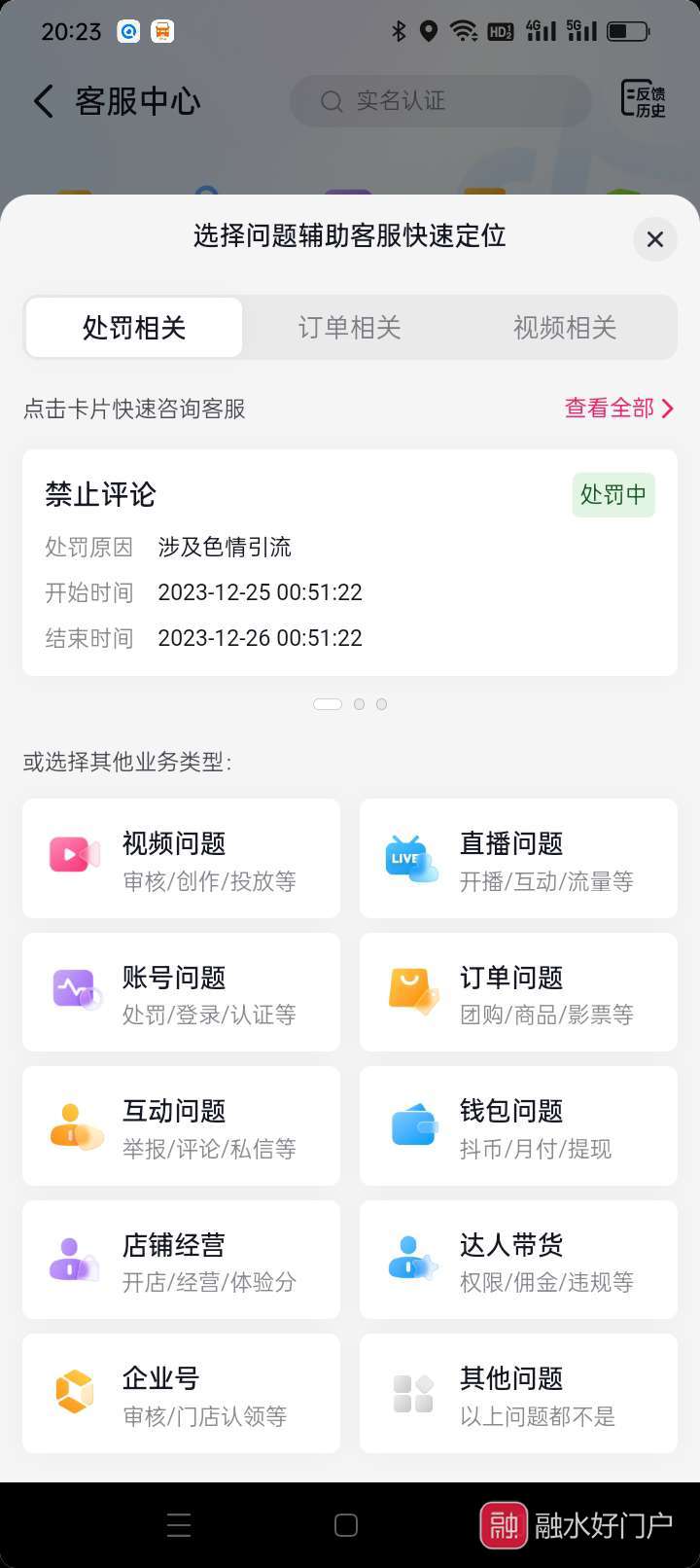700x1568 pixels.
Task: Pick 其他问题 category
Action: pos(518,1393)
